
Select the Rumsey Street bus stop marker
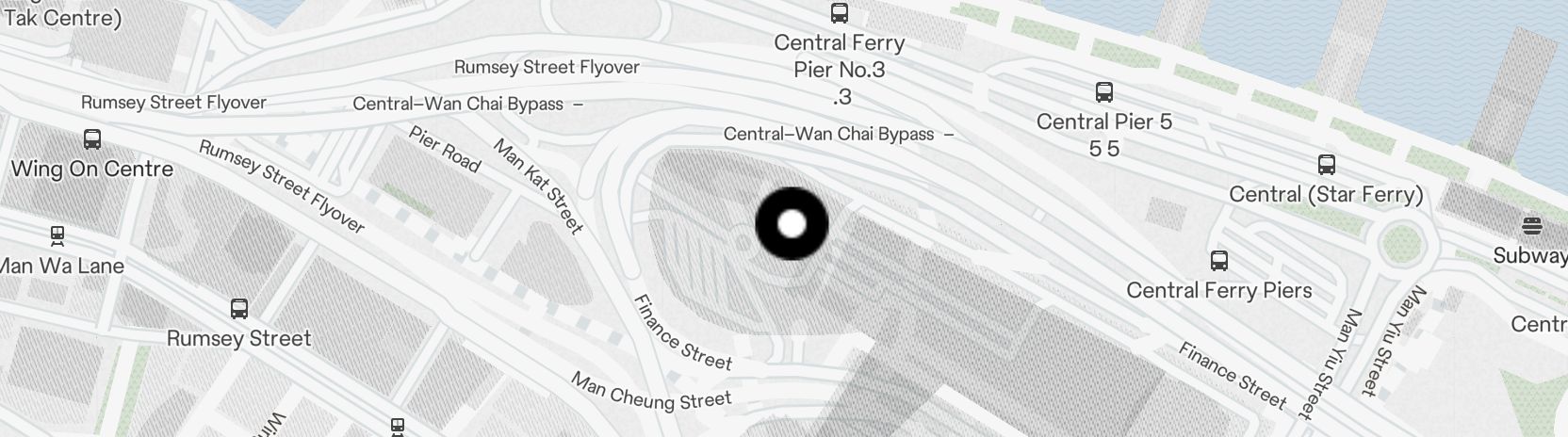click(239, 308)
